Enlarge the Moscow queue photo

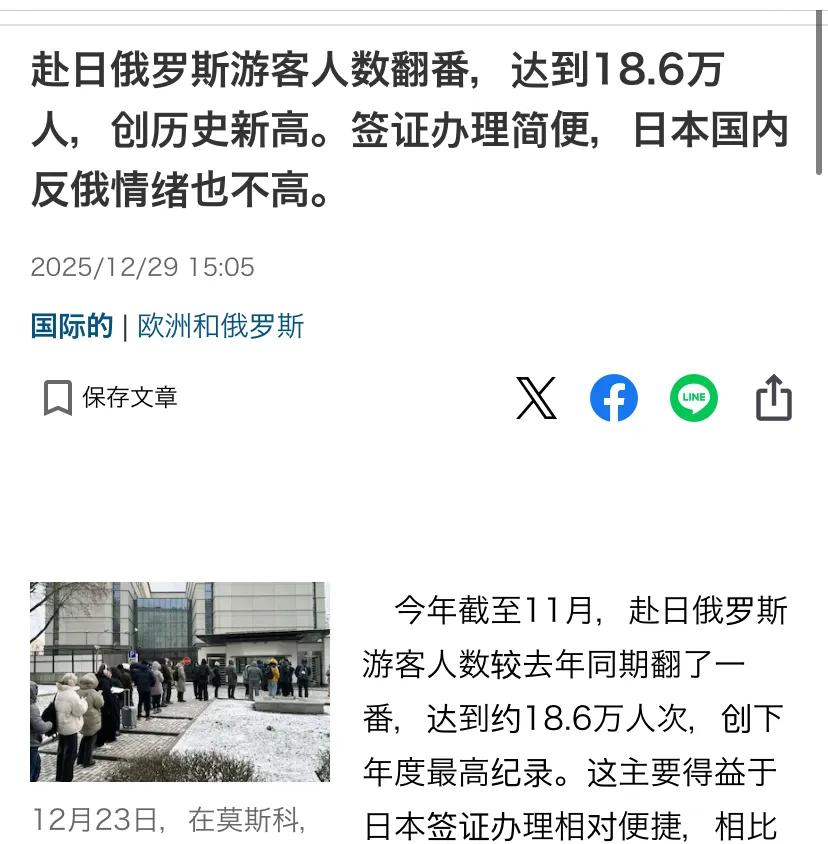point(180,682)
